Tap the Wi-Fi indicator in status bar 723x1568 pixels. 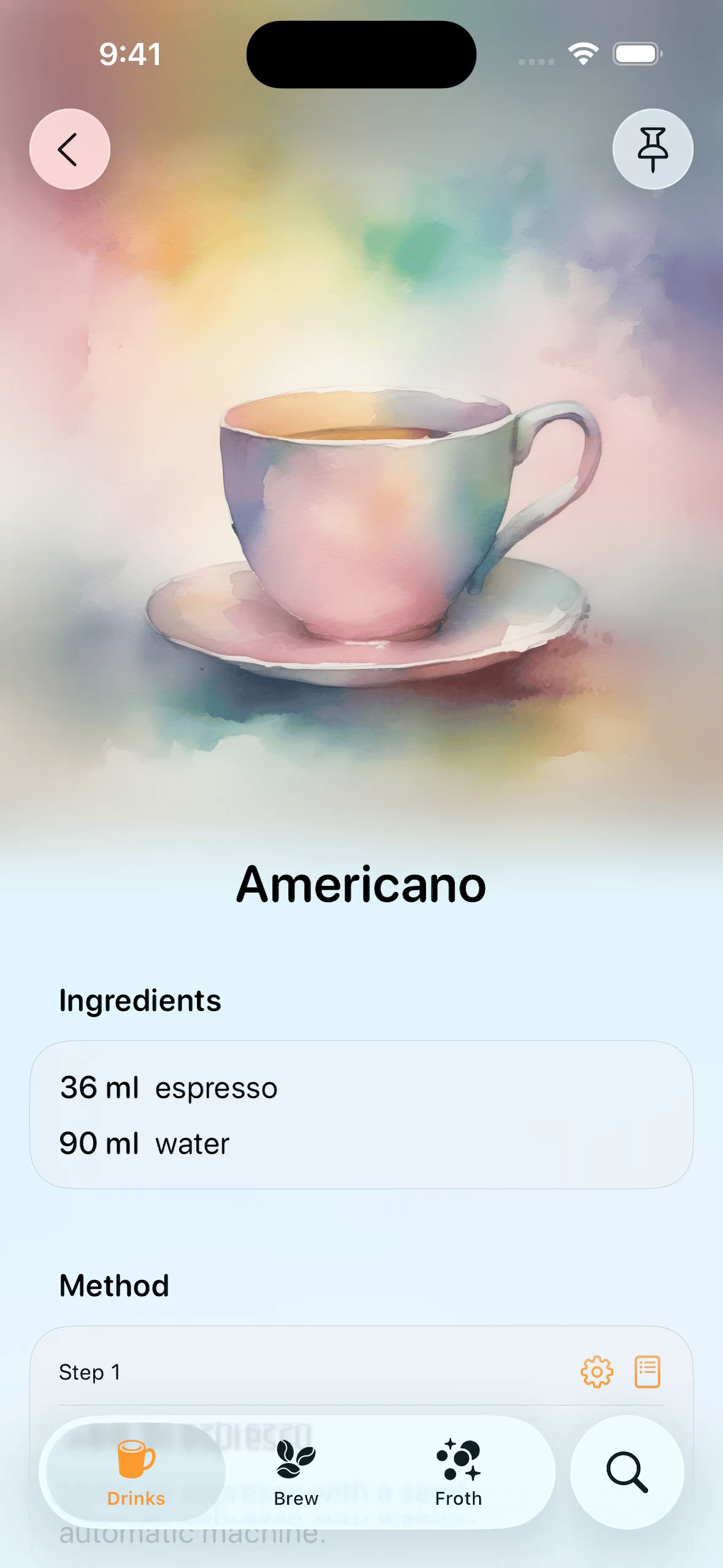click(582, 54)
